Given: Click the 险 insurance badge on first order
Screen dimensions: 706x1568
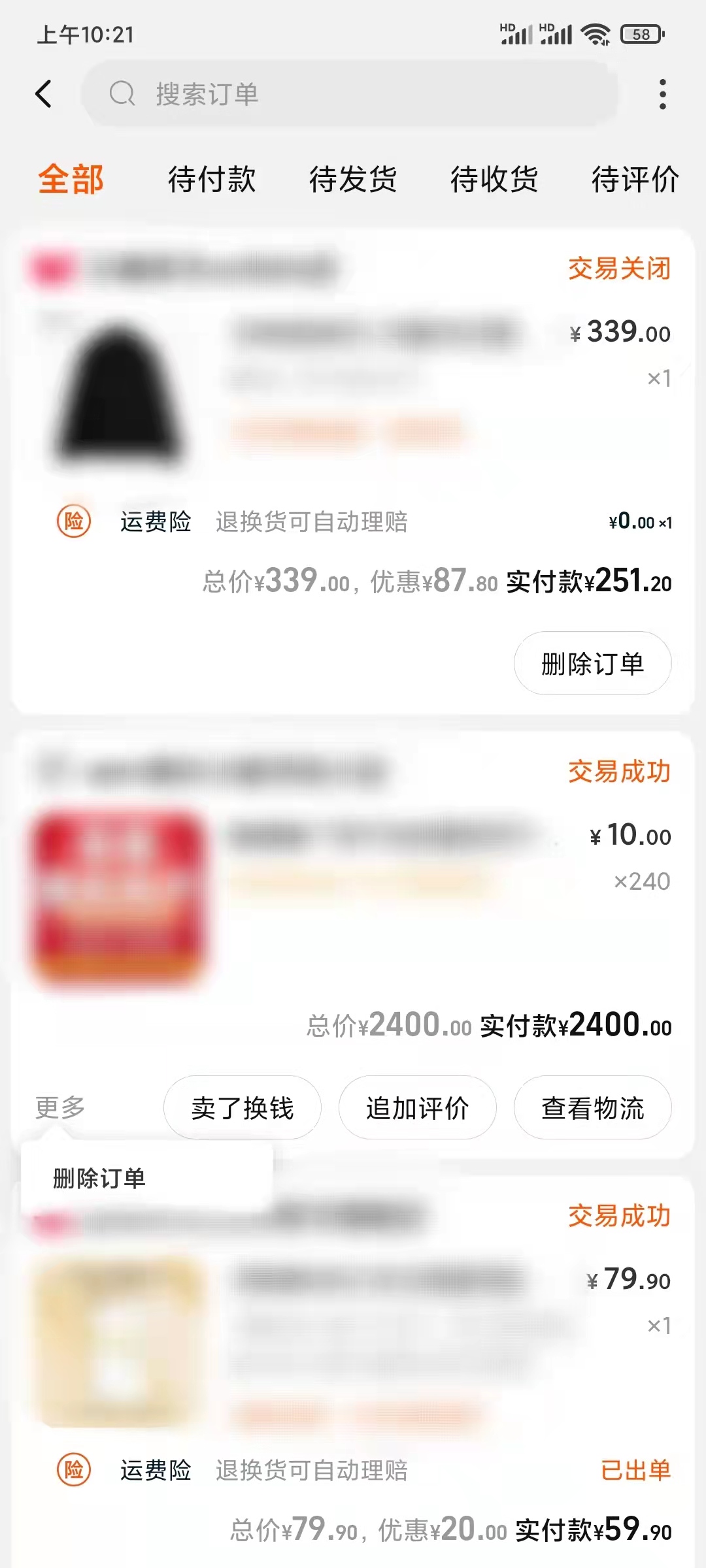Looking at the screenshot, I should coord(74,522).
